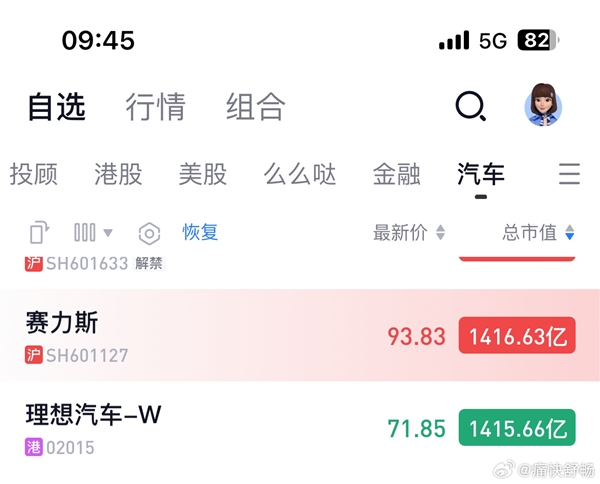Viewport: 600px width, 484px height.
Task: Open the watchlist settings hexagon icon
Action: [149, 234]
